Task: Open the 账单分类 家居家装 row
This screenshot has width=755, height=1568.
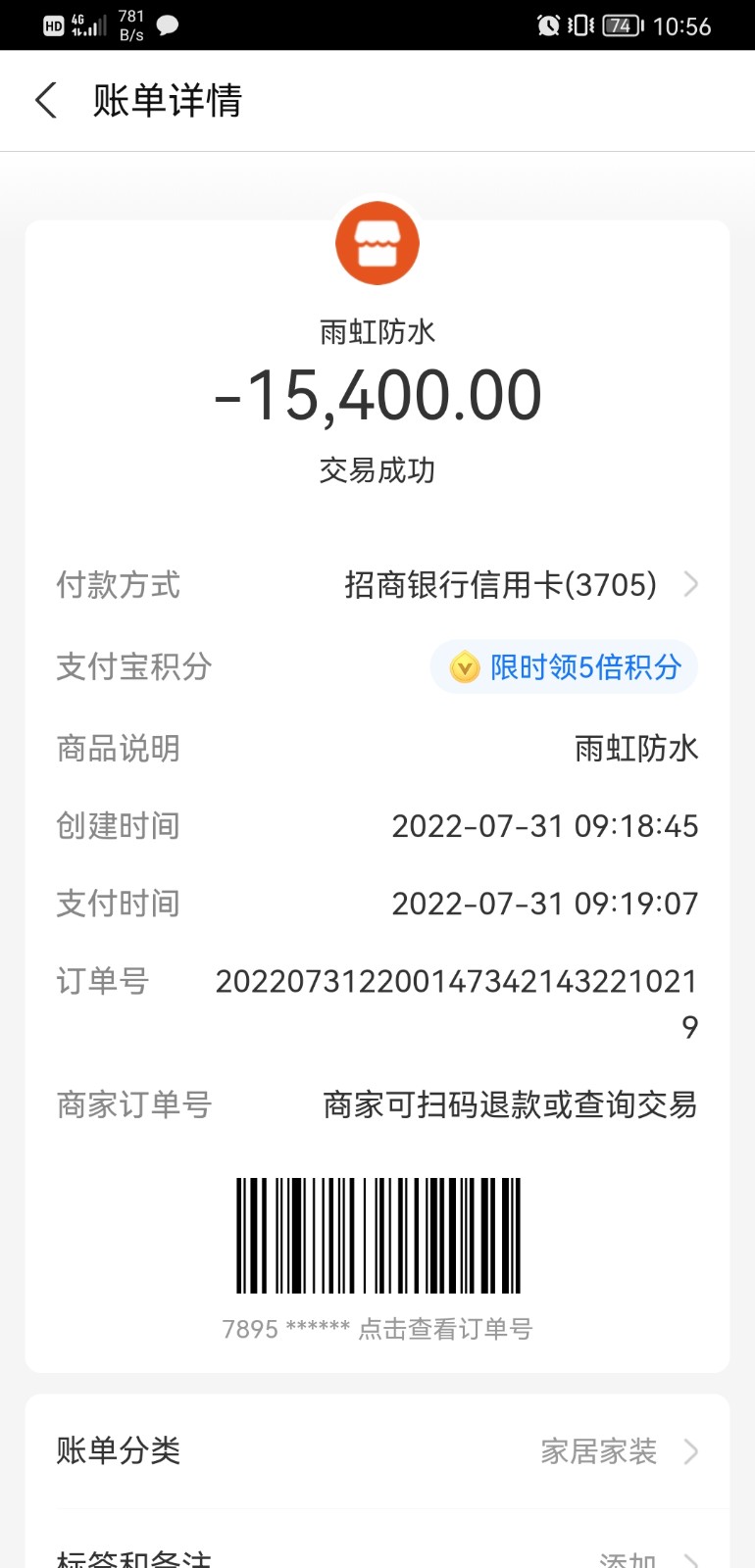Action: point(377,1451)
